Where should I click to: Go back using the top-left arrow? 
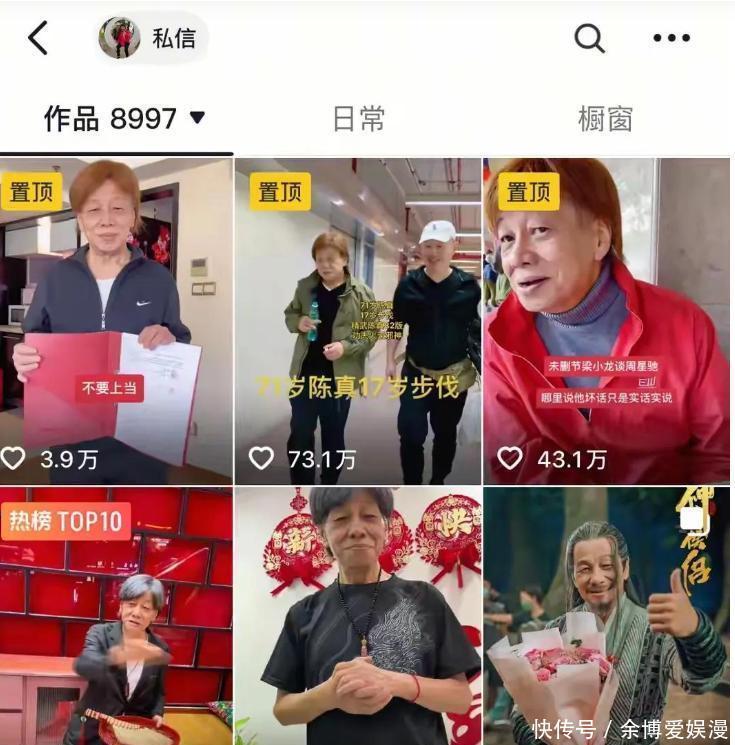(38, 39)
